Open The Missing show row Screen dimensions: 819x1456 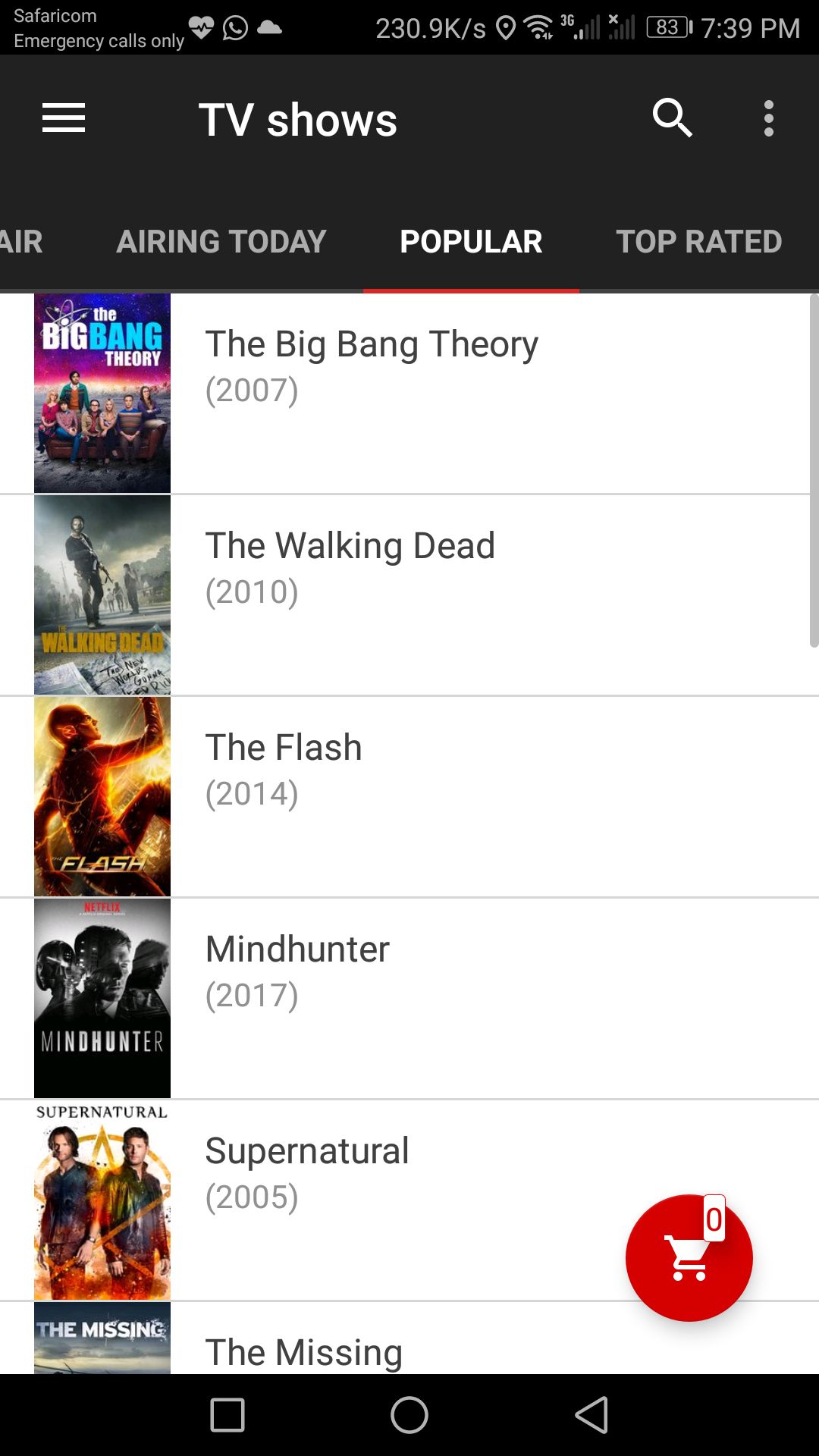coord(303,1351)
